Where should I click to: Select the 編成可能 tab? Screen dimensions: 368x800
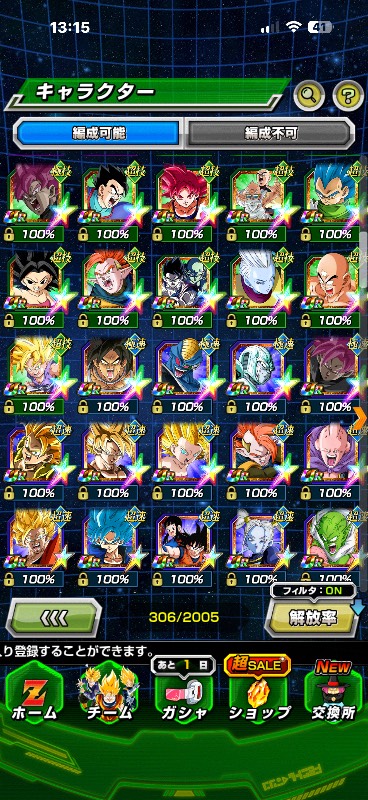click(99, 134)
